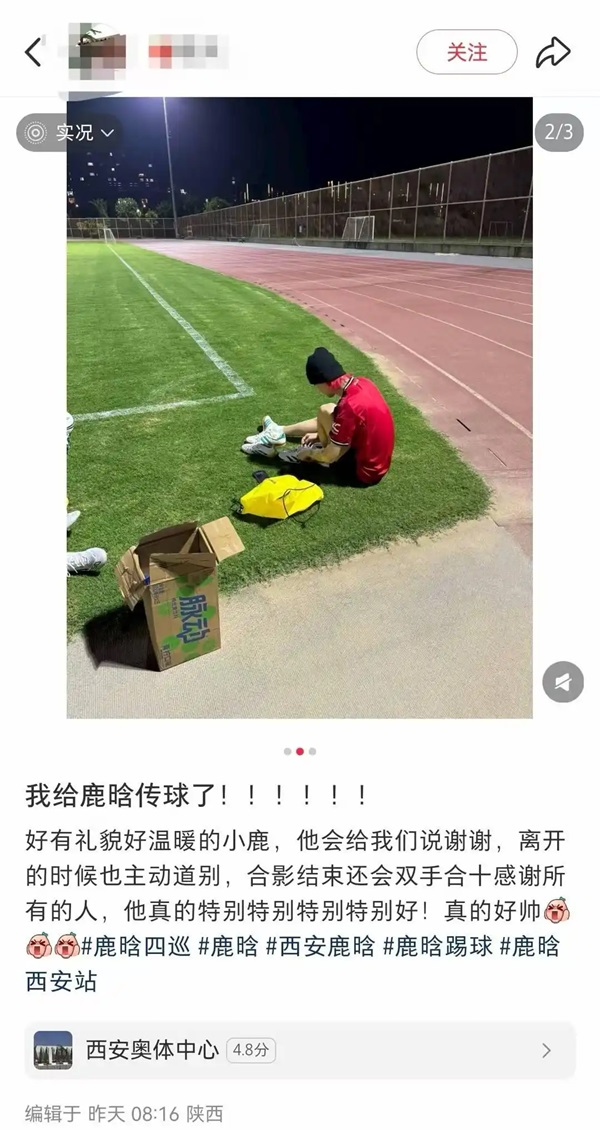Screen dimensions: 600x1130
Task: Go back using the top-left arrow
Action: 34,52
